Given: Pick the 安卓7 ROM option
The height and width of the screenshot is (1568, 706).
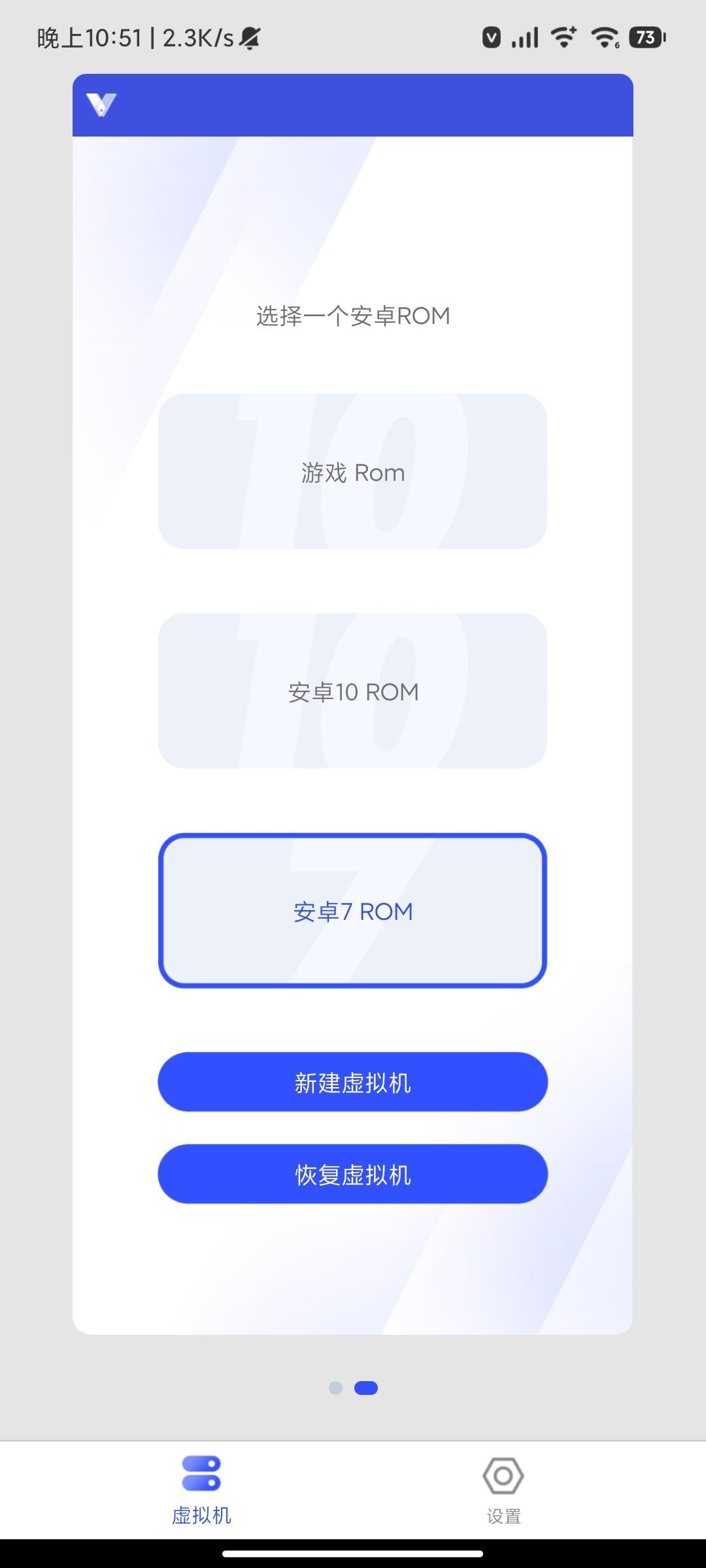Looking at the screenshot, I should [352, 910].
